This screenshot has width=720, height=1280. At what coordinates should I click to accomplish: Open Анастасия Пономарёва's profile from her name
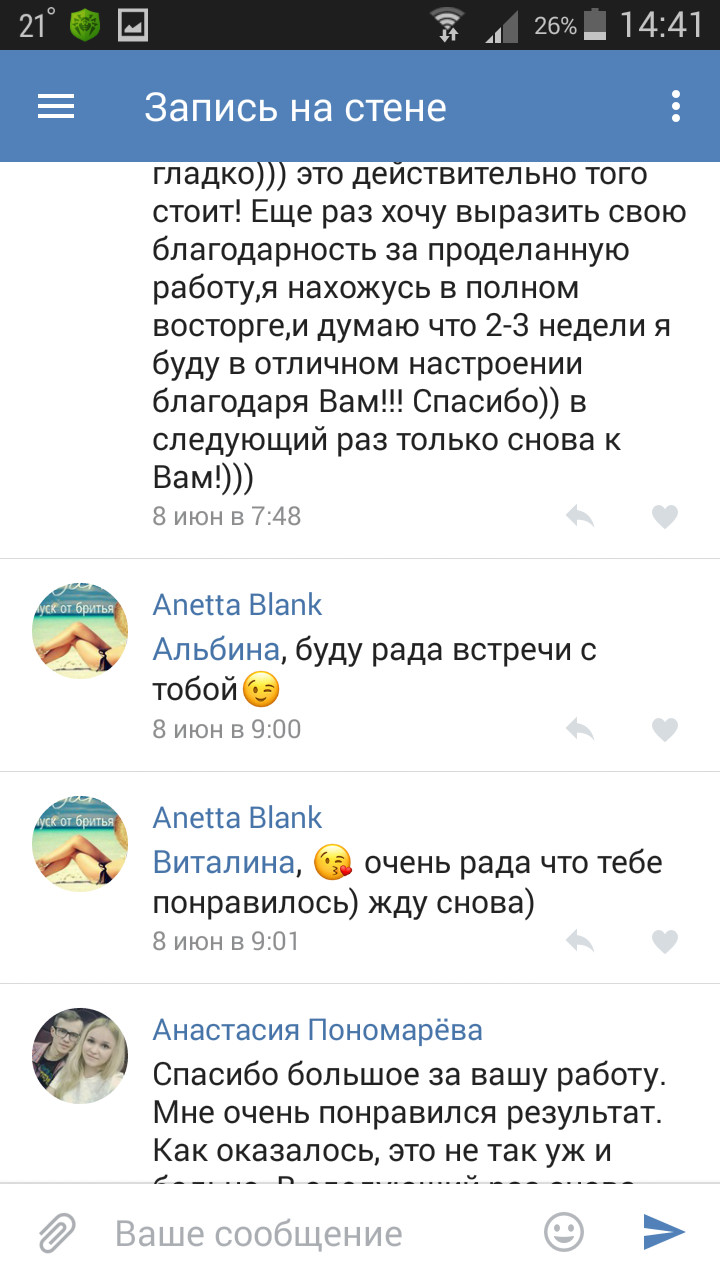pyautogui.click(x=317, y=1029)
